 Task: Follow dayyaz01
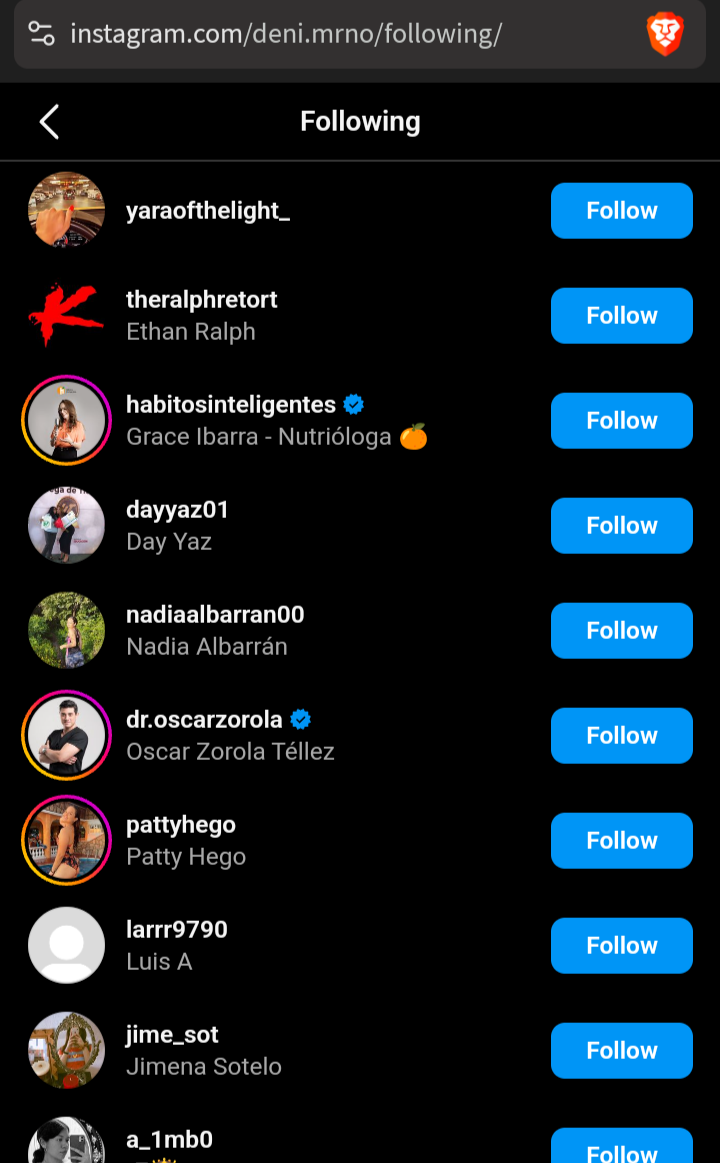point(621,526)
